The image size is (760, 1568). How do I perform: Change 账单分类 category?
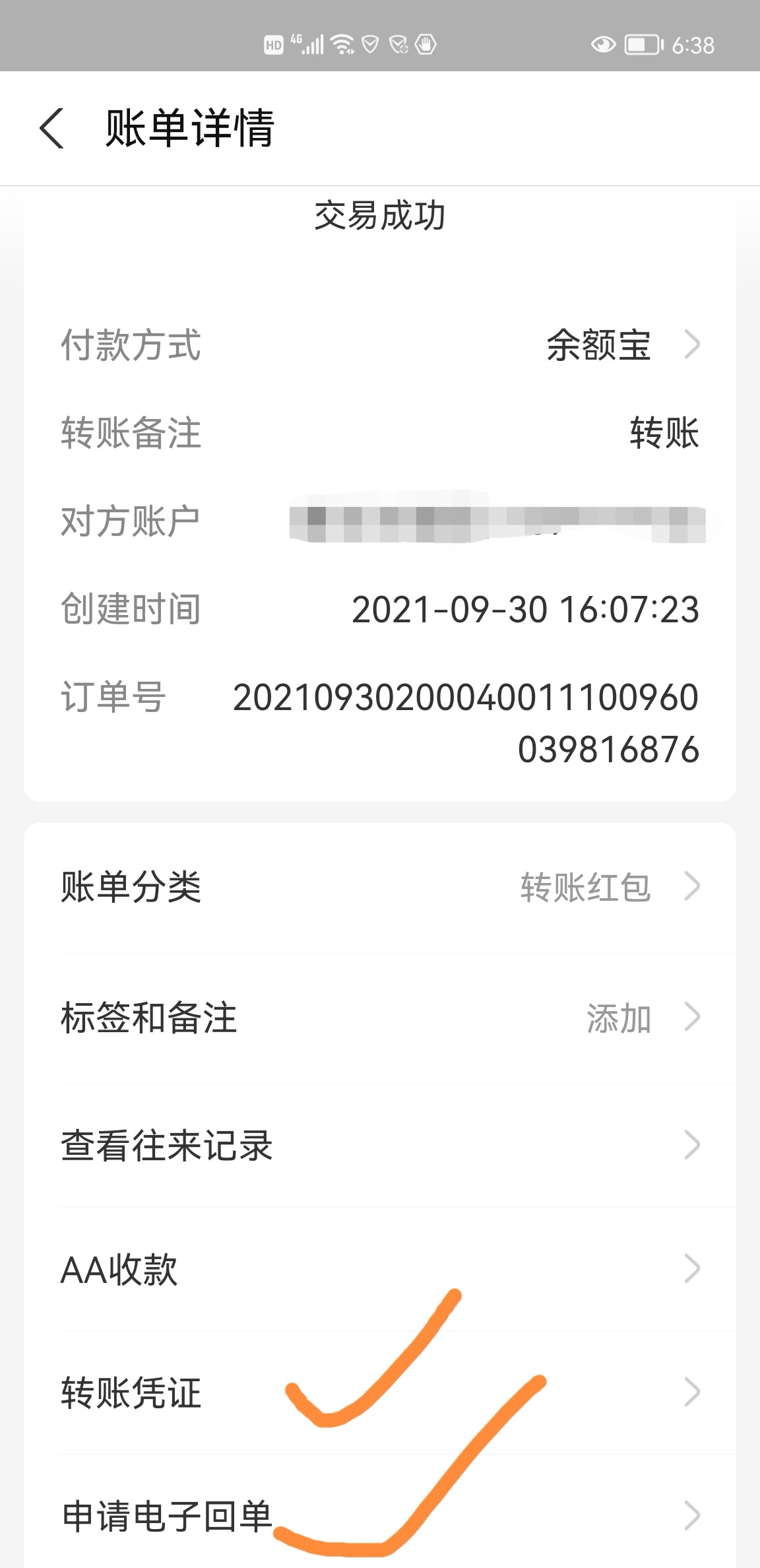380,886
